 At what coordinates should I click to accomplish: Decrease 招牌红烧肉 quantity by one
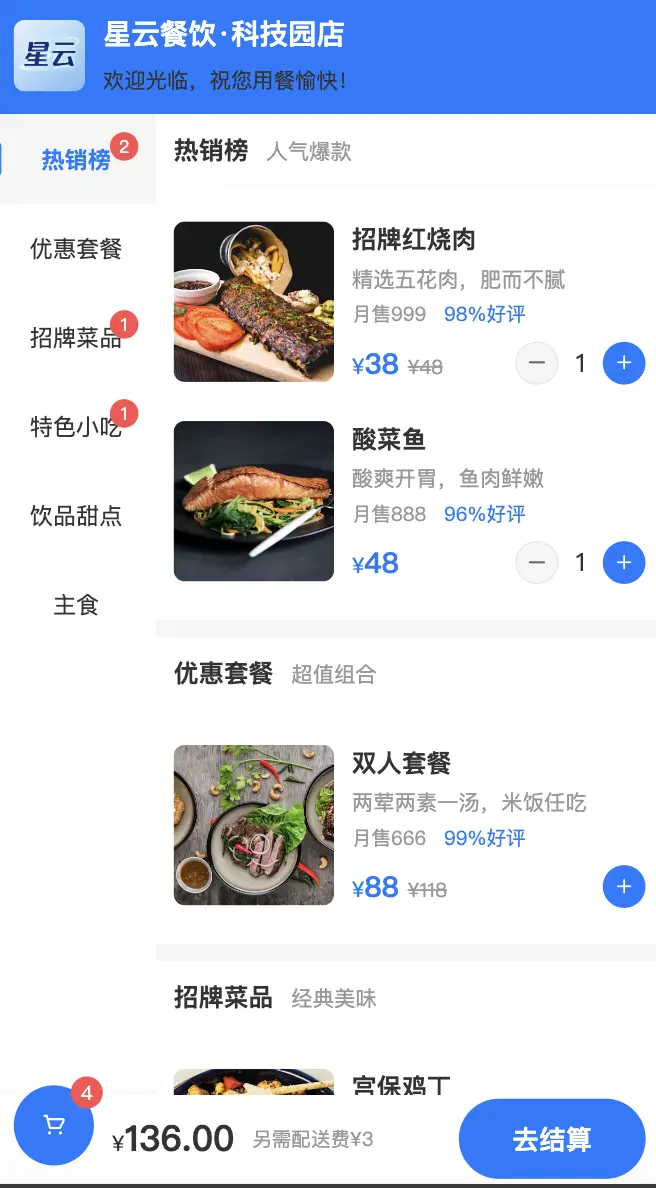537,363
